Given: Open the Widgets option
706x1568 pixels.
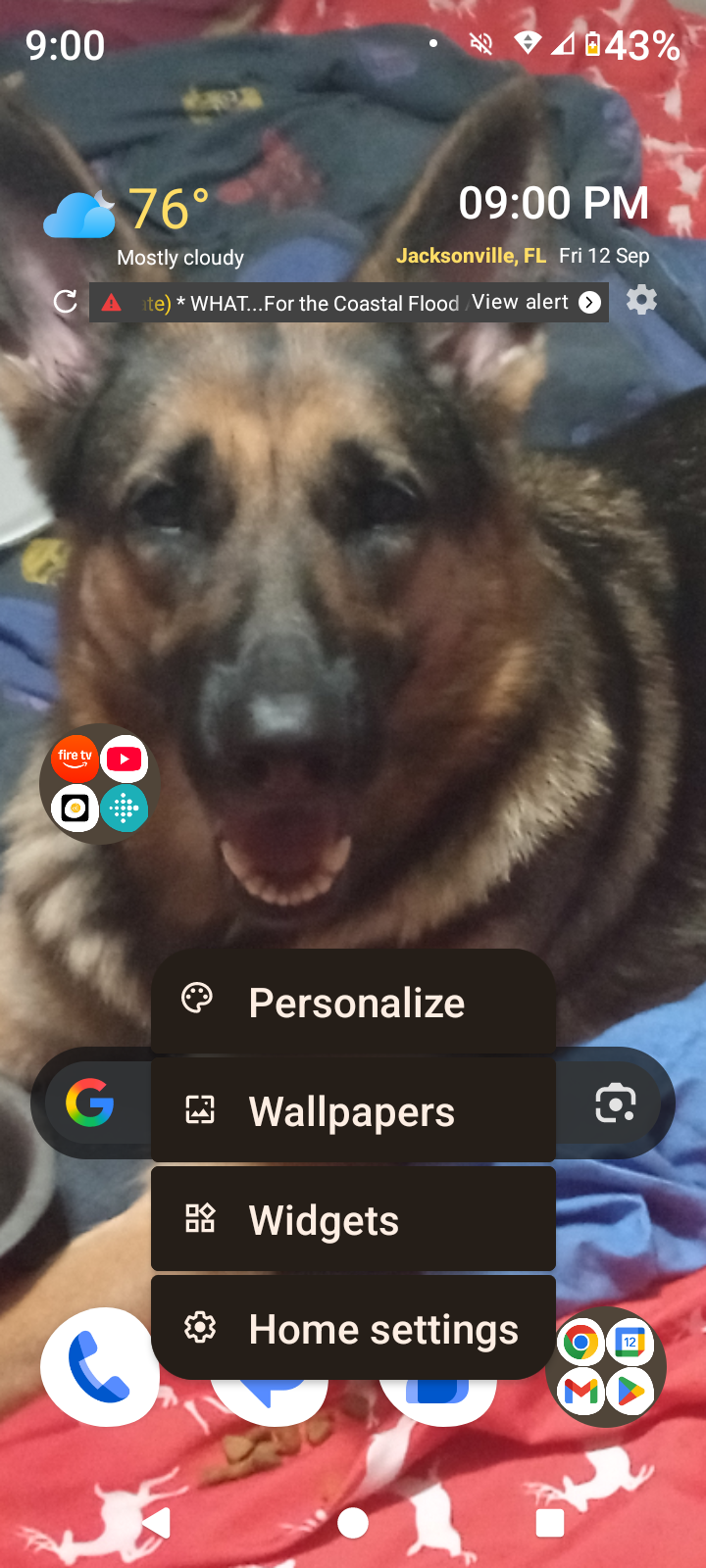Looking at the screenshot, I should pos(353,1219).
